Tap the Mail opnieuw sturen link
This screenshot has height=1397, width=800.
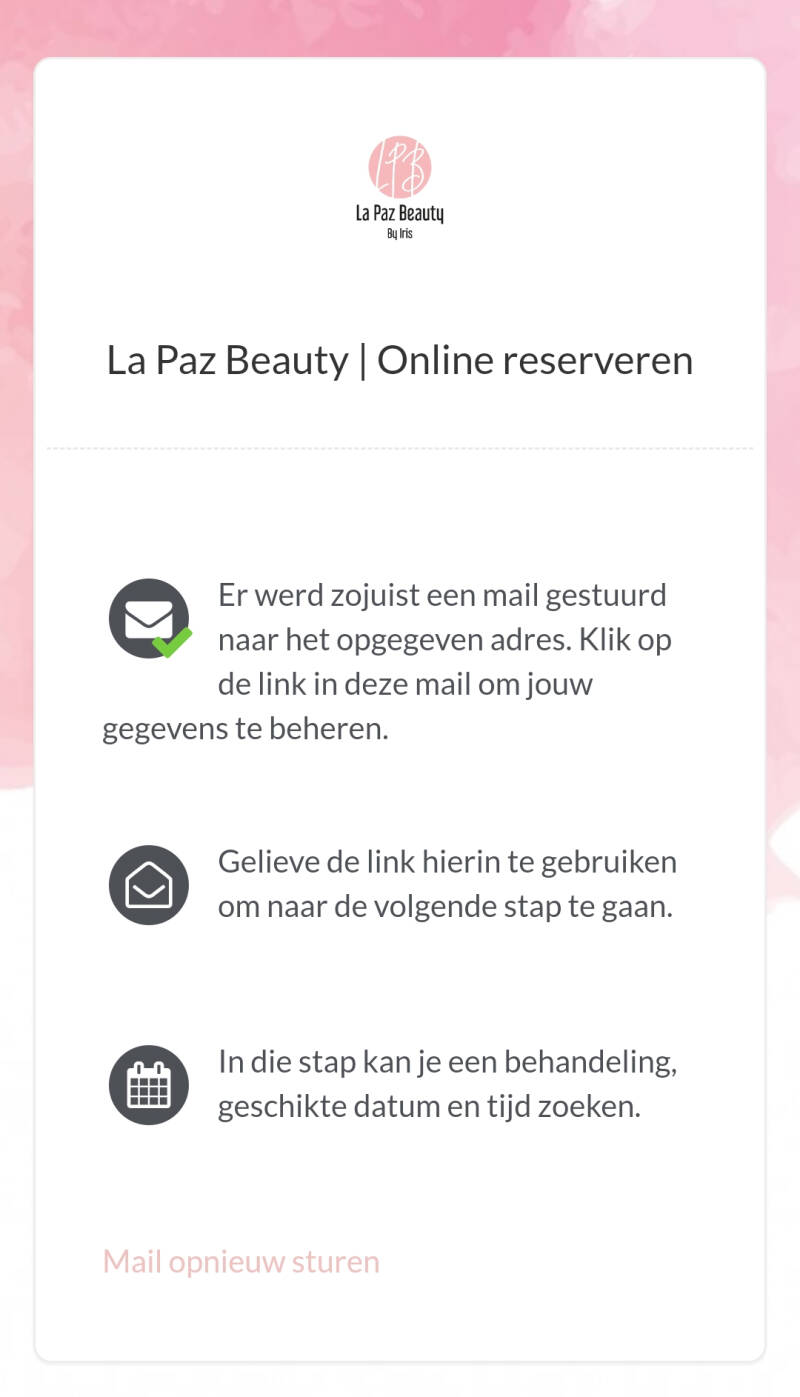[x=241, y=1261]
